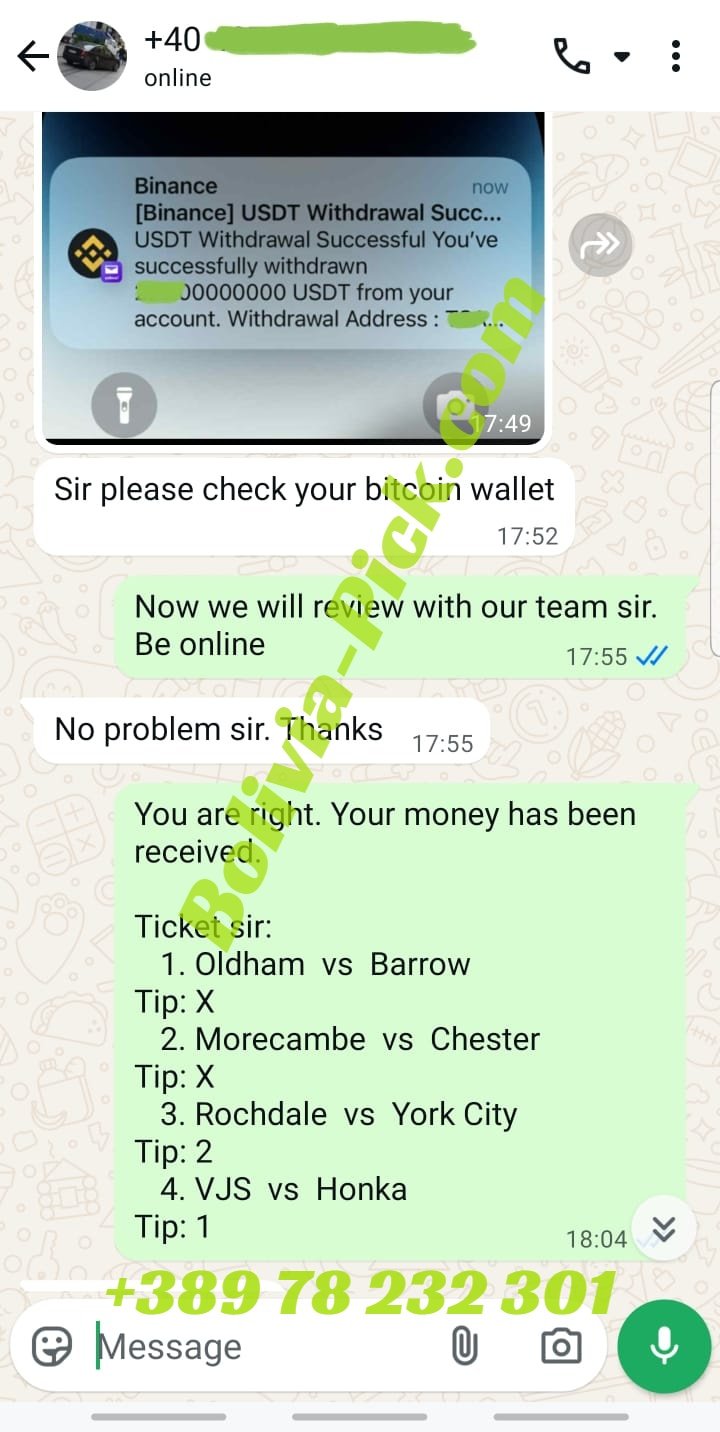This screenshot has width=720, height=1432.
Task: Attach a file with the paperclip
Action: (464, 1346)
